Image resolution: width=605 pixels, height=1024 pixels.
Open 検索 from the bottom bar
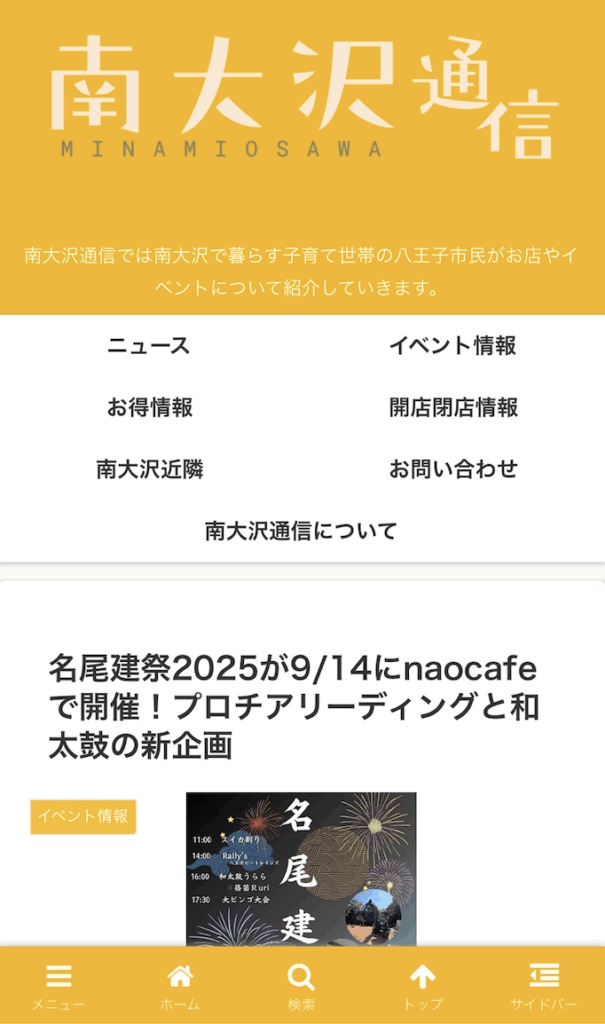[301, 986]
